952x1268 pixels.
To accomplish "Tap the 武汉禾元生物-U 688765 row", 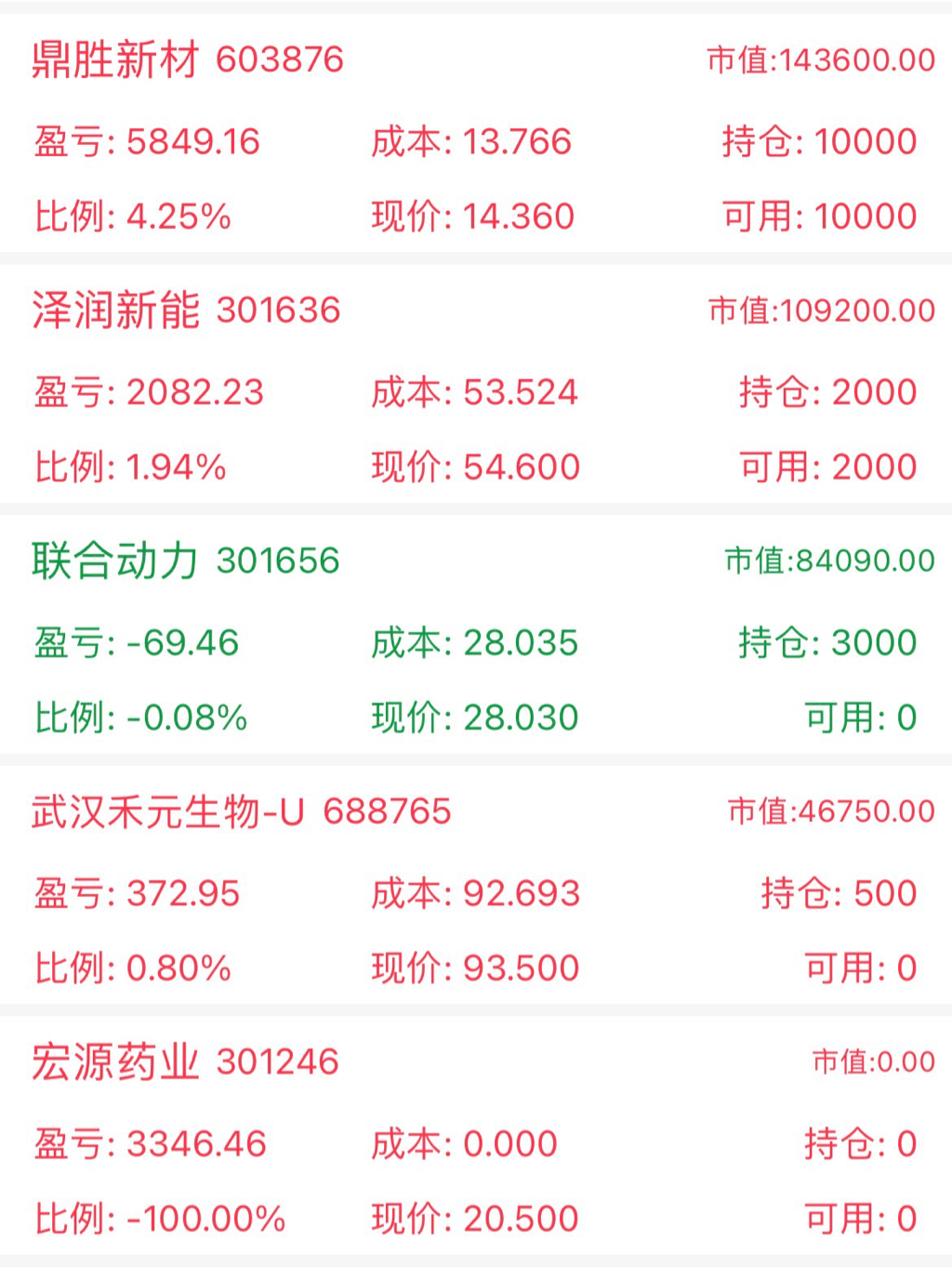I will point(241,812).
